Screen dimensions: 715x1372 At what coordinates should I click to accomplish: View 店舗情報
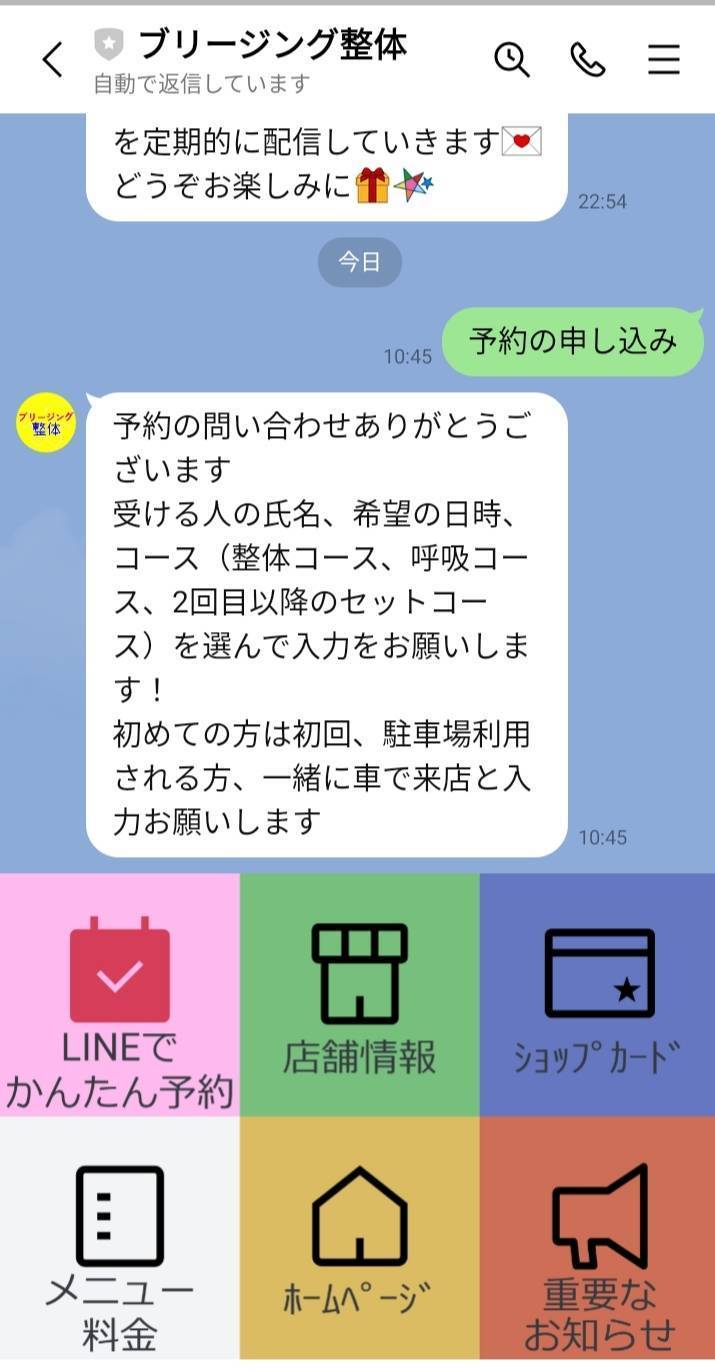point(359,995)
